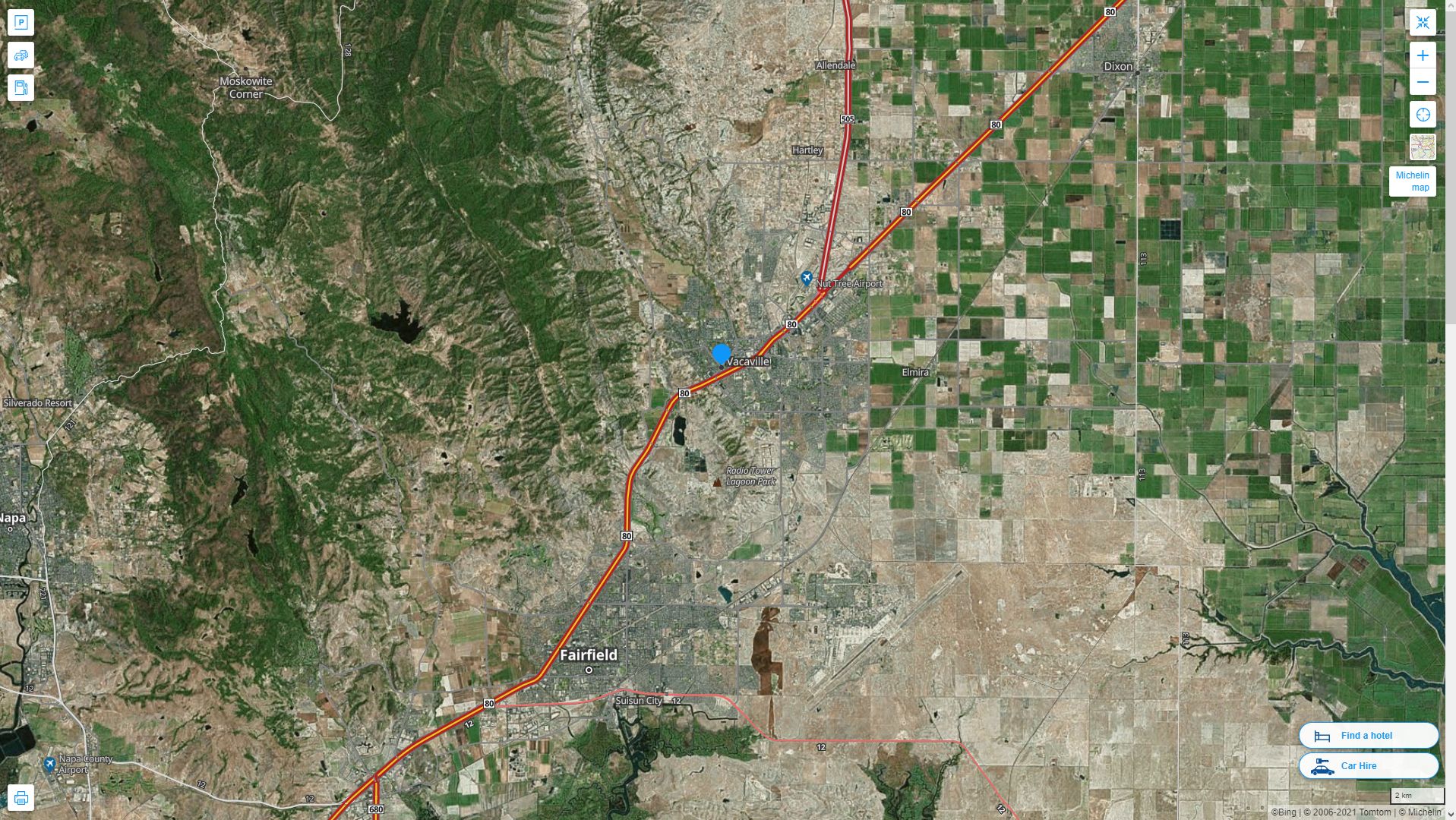Open the map type thumbnail
Screen dimensions: 1456x820
(x=1423, y=147)
